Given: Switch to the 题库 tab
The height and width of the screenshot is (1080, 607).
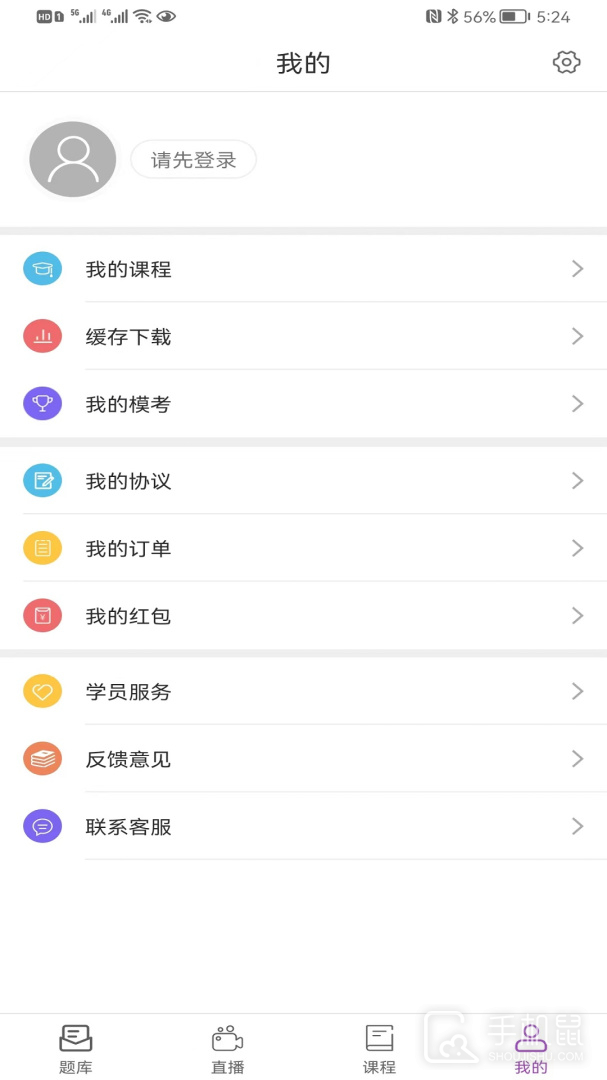Looking at the screenshot, I should pos(76,1048).
